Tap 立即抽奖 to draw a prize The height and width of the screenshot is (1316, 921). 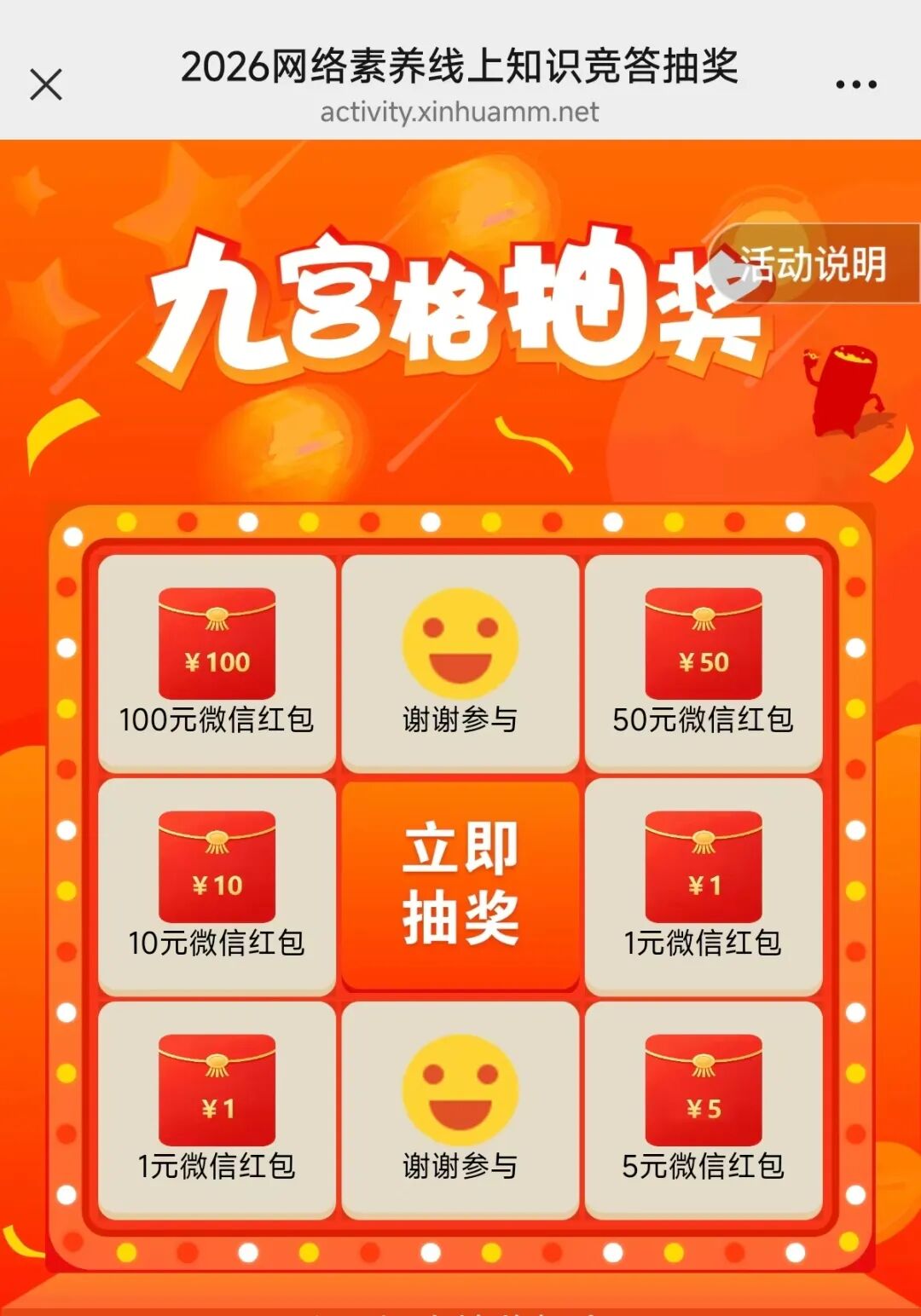pyautogui.click(x=460, y=885)
